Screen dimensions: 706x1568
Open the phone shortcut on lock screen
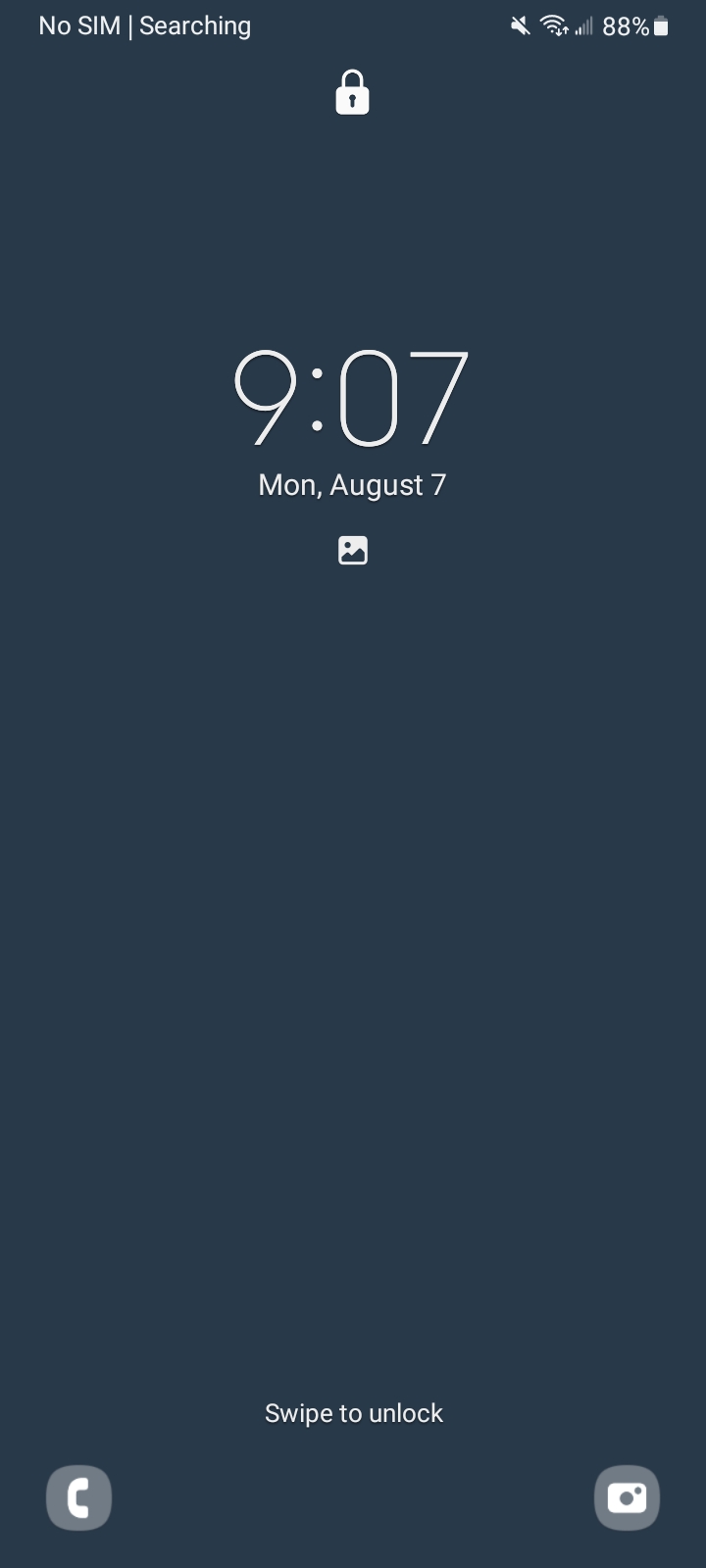(x=78, y=1497)
